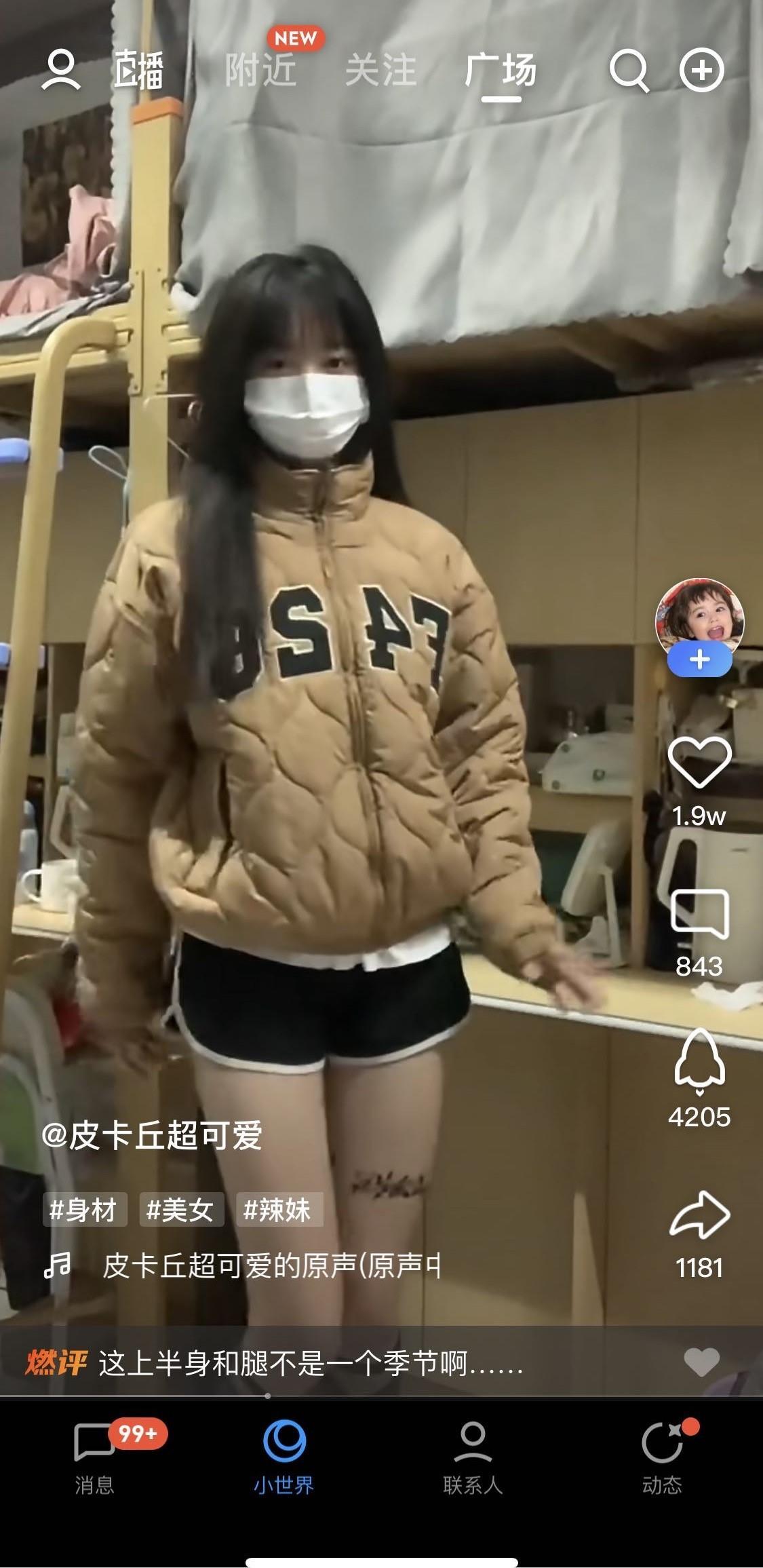The width and height of the screenshot is (763, 1568).
Task: Open the #美女 hashtag
Action: [181, 1210]
